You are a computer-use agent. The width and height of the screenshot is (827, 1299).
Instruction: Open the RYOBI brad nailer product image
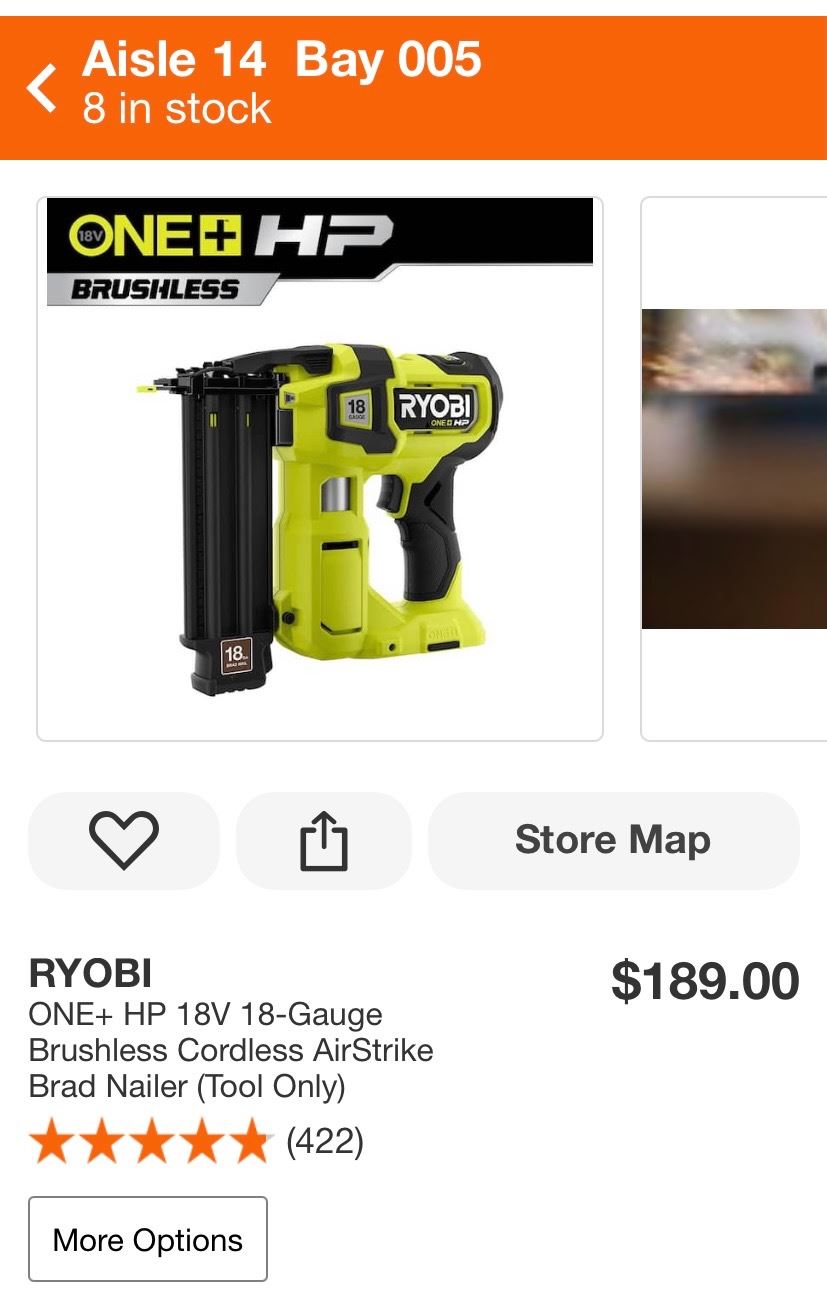320,469
